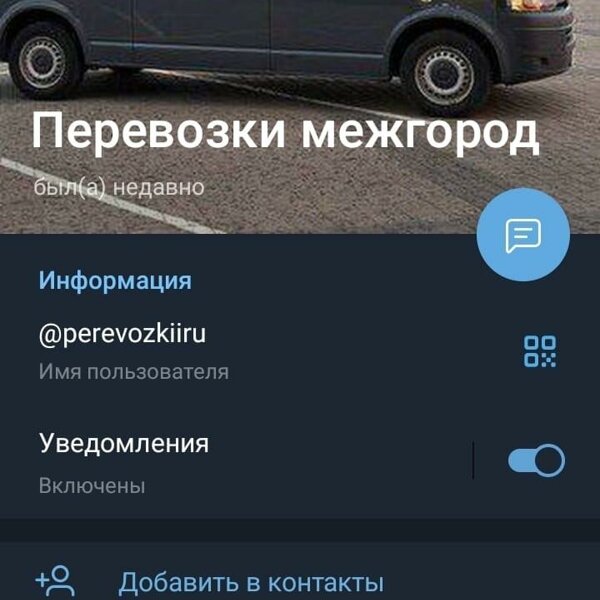This screenshot has height=600, width=600.
Task: Open the chat with Перевозки межгород
Action: tap(523, 236)
